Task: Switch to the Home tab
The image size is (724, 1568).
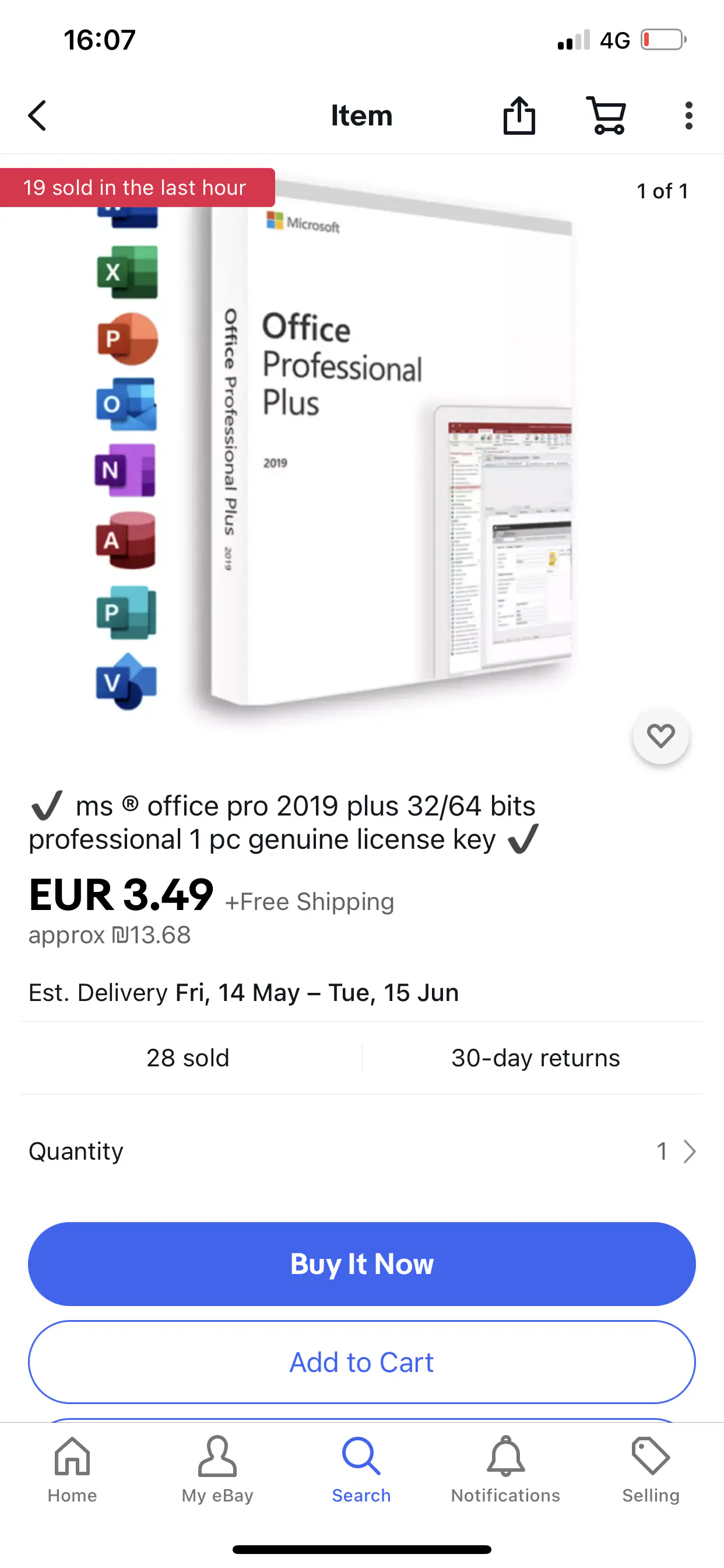Action: tap(72, 1470)
